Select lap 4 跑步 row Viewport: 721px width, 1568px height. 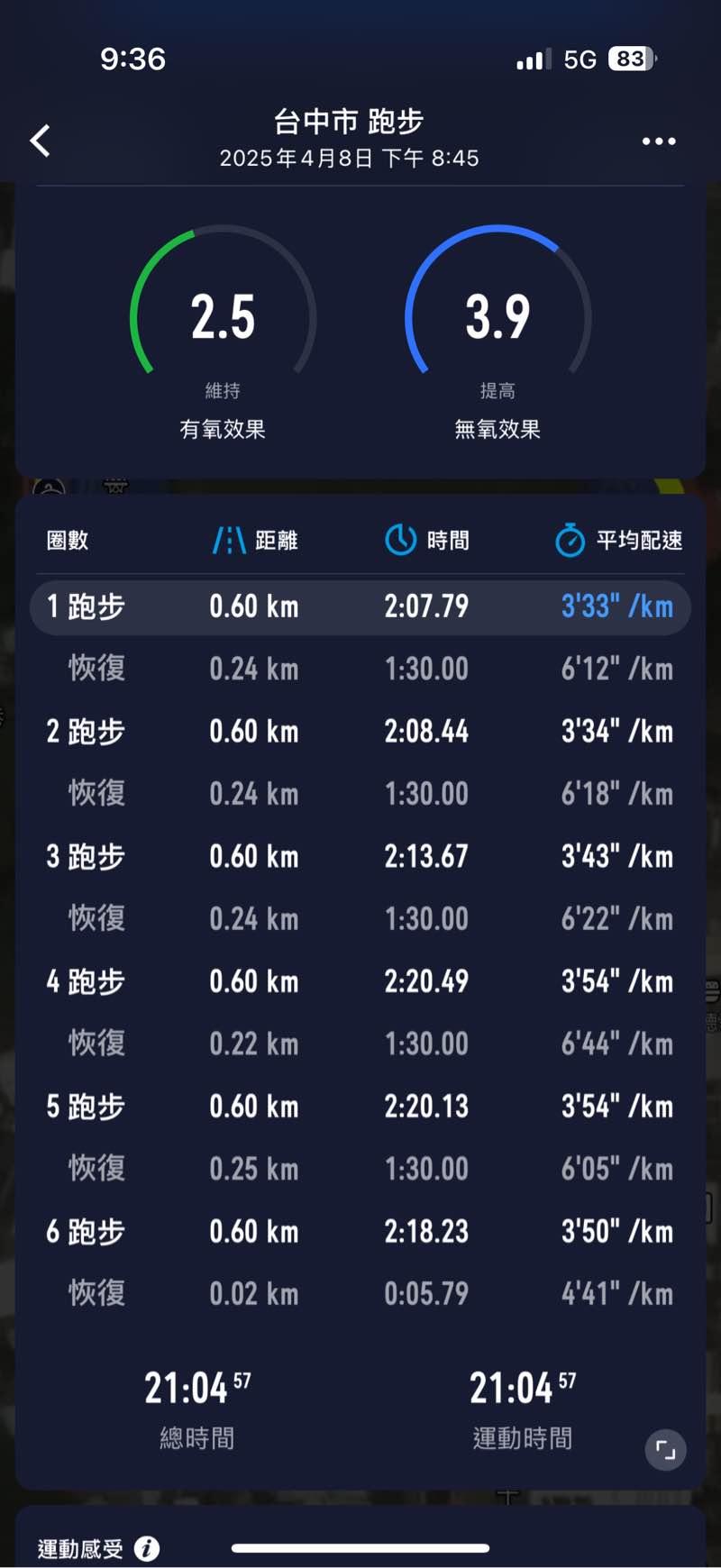pyautogui.click(x=360, y=981)
